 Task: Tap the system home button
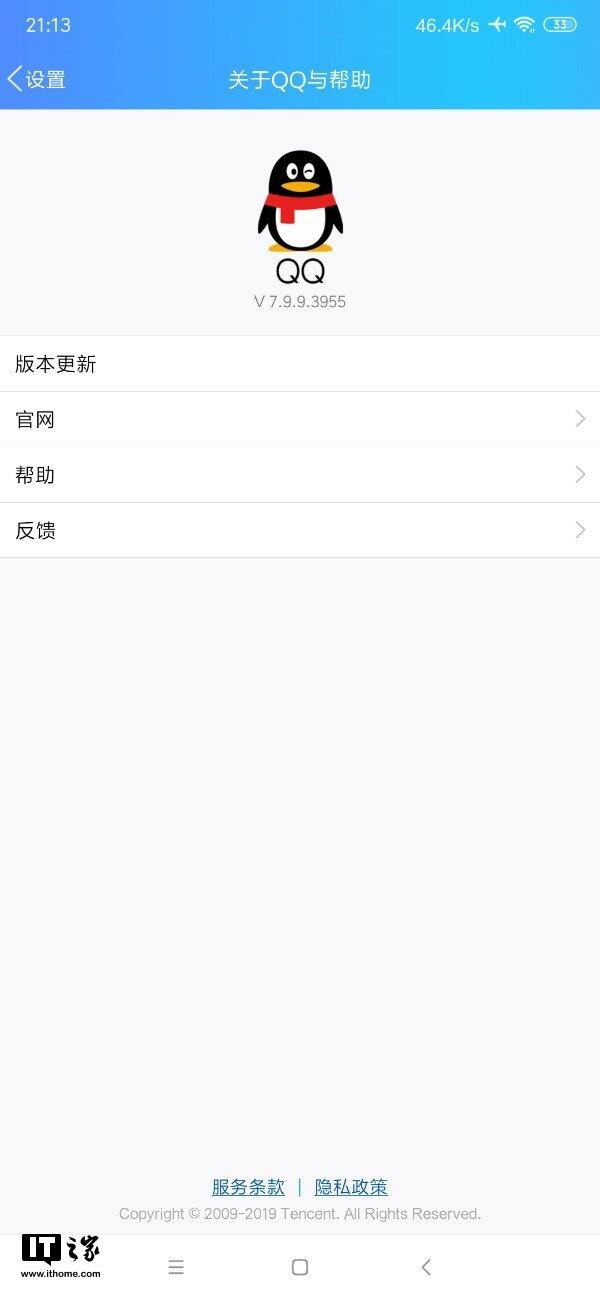pos(300,1267)
